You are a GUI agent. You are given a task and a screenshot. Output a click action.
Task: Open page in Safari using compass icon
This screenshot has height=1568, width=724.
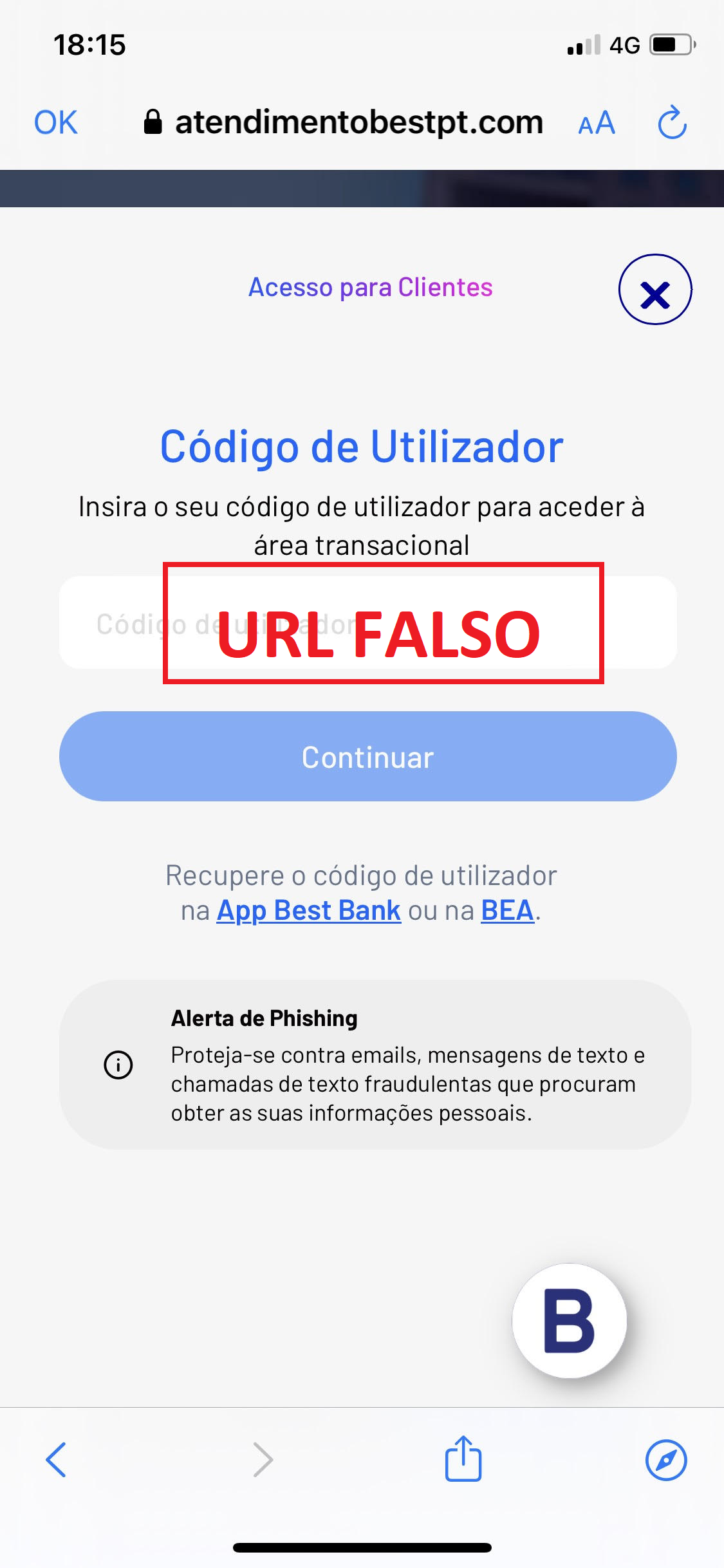point(666,1460)
